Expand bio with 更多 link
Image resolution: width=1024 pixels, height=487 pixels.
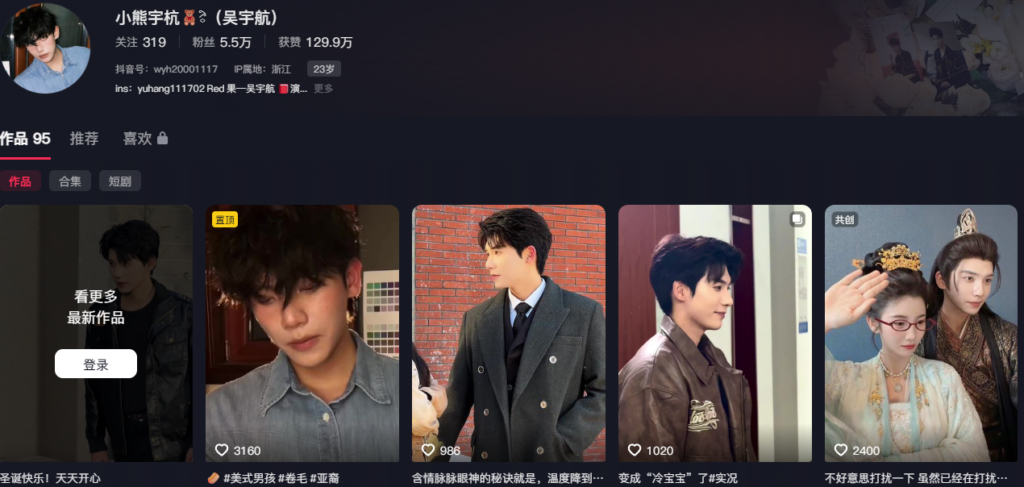point(324,89)
